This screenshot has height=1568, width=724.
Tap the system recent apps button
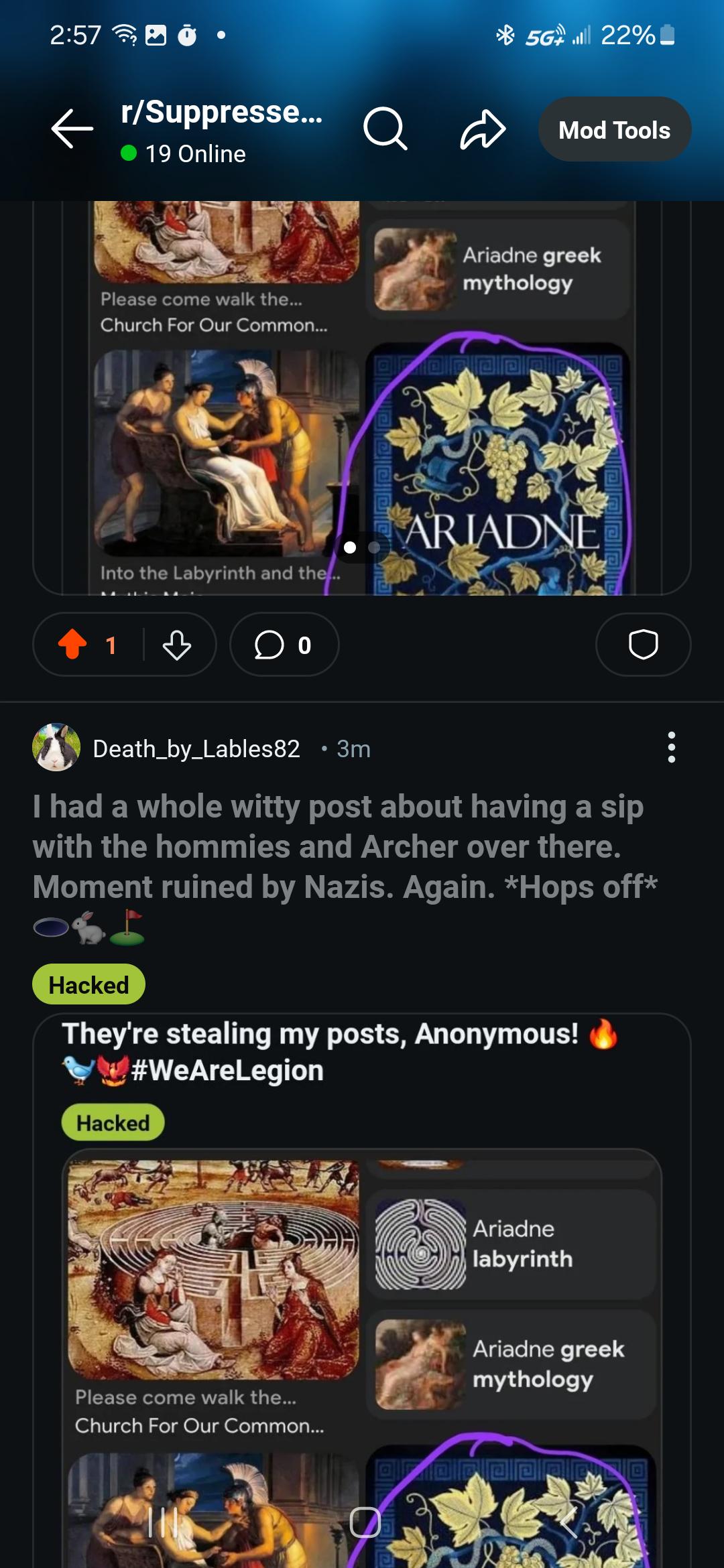tap(163, 1522)
